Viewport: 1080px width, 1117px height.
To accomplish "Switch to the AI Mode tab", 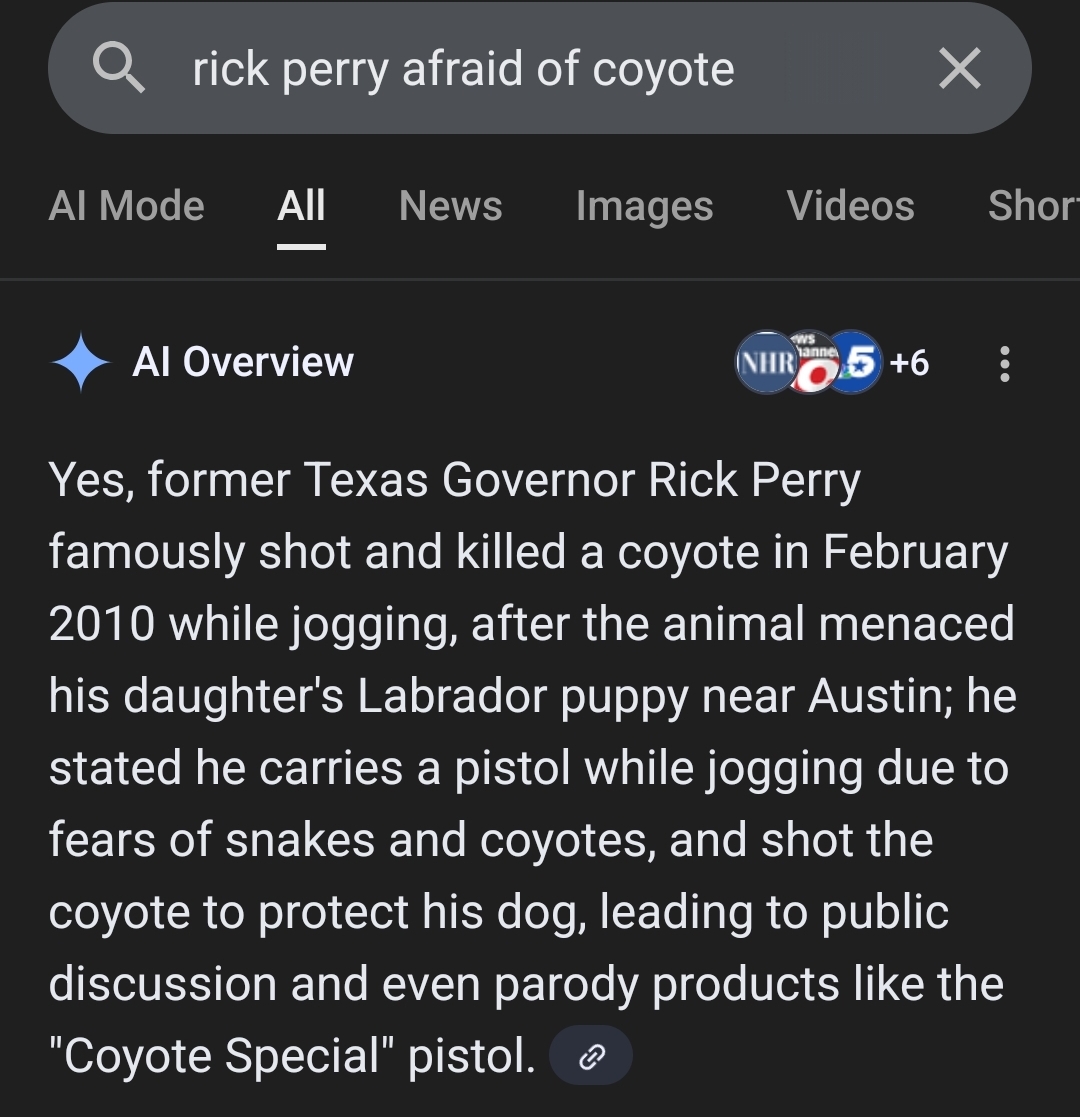I will pyautogui.click(x=126, y=206).
